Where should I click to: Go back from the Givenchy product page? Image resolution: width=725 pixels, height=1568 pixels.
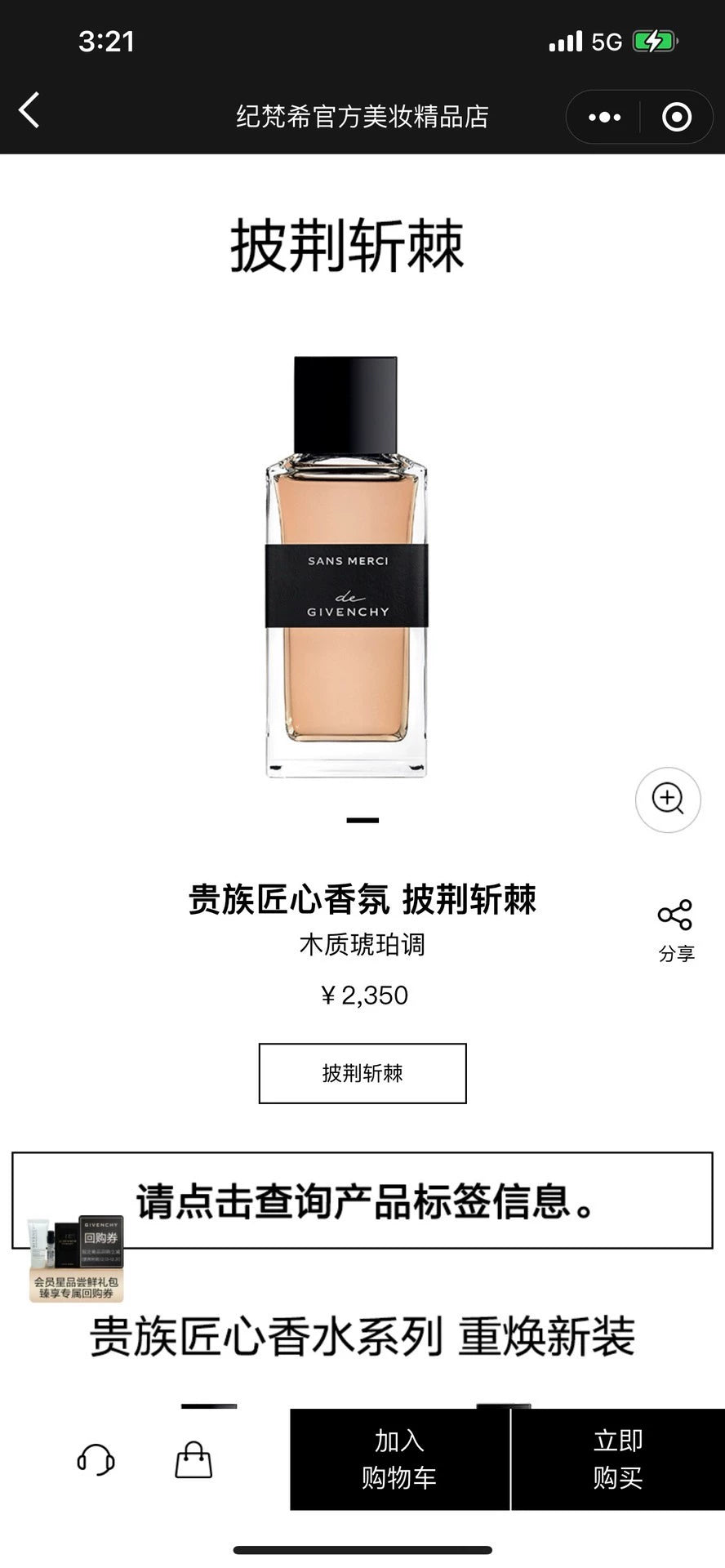point(29,110)
